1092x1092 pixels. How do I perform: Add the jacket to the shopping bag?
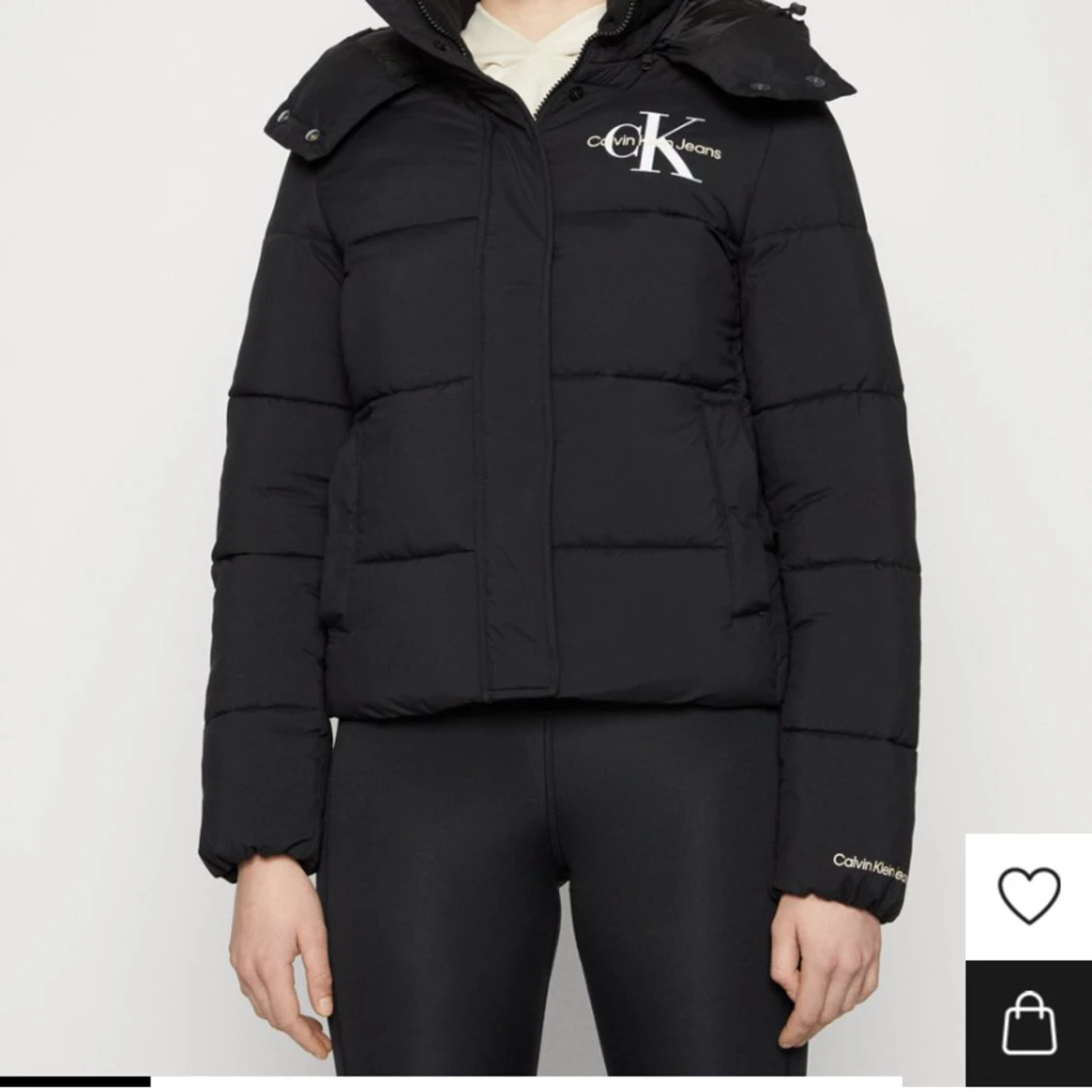point(1029,1024)
